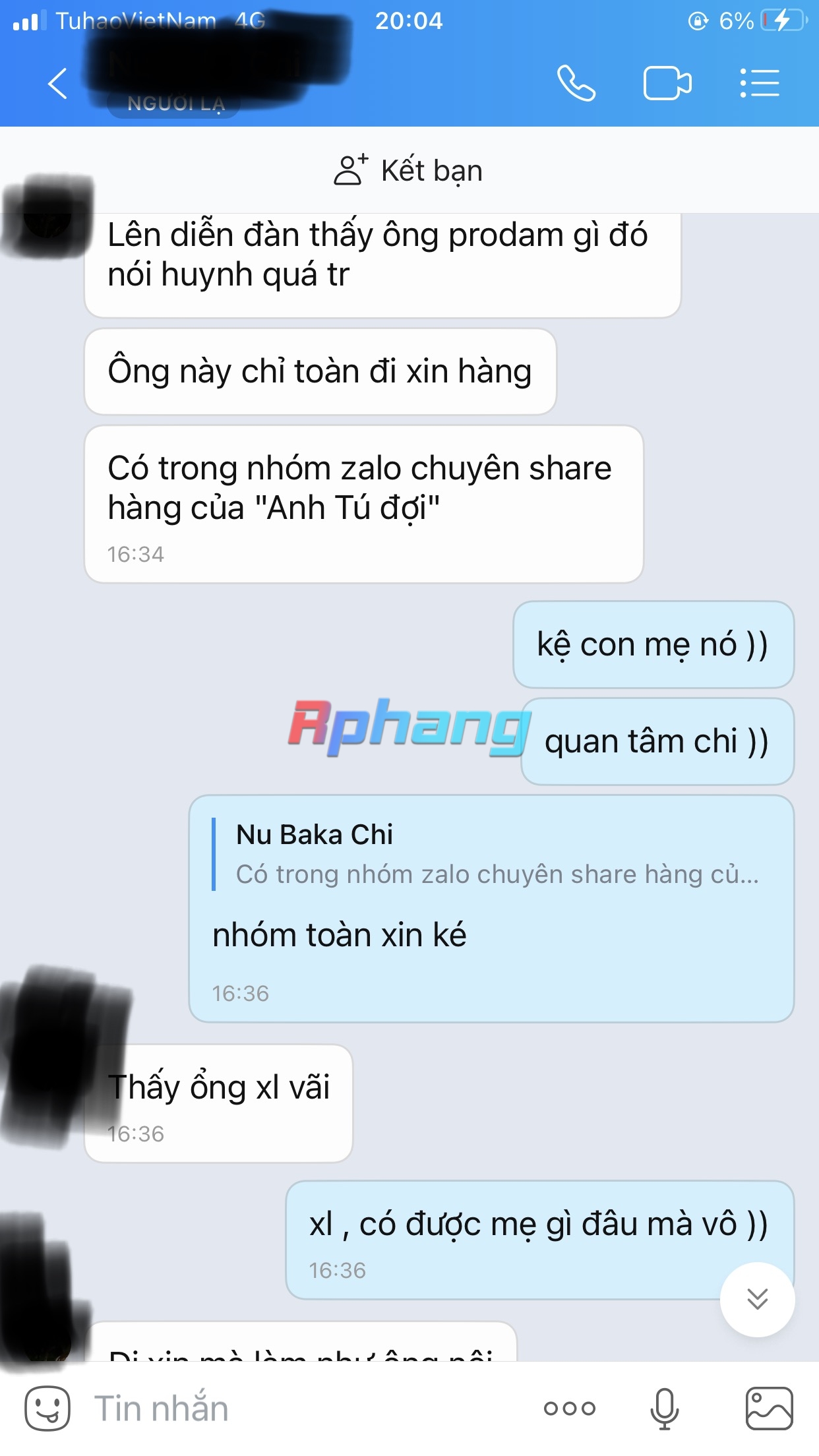The image size is (819, 1456).
Task: Start a voice call
Action: [x=576, y=83]
